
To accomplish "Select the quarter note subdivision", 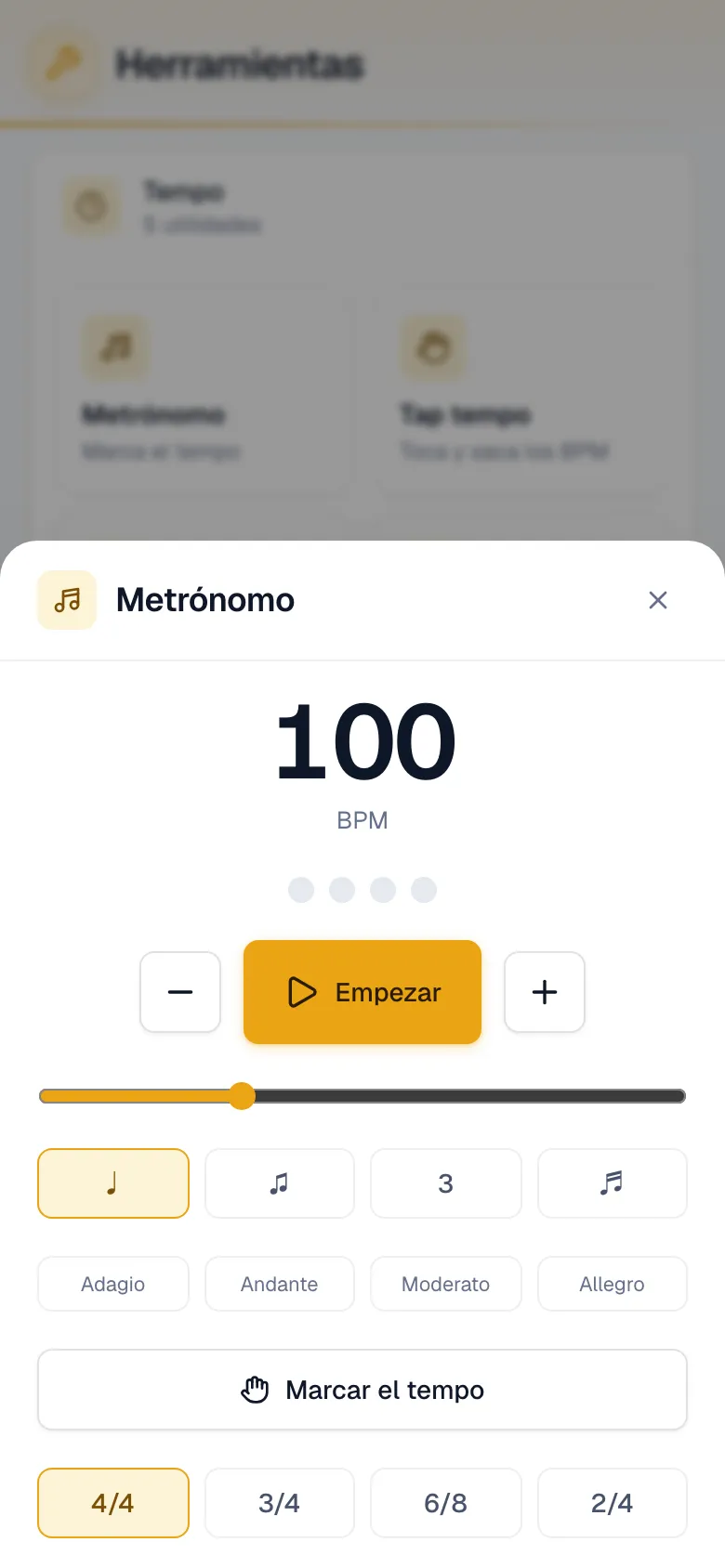I will click(113, 1183).
